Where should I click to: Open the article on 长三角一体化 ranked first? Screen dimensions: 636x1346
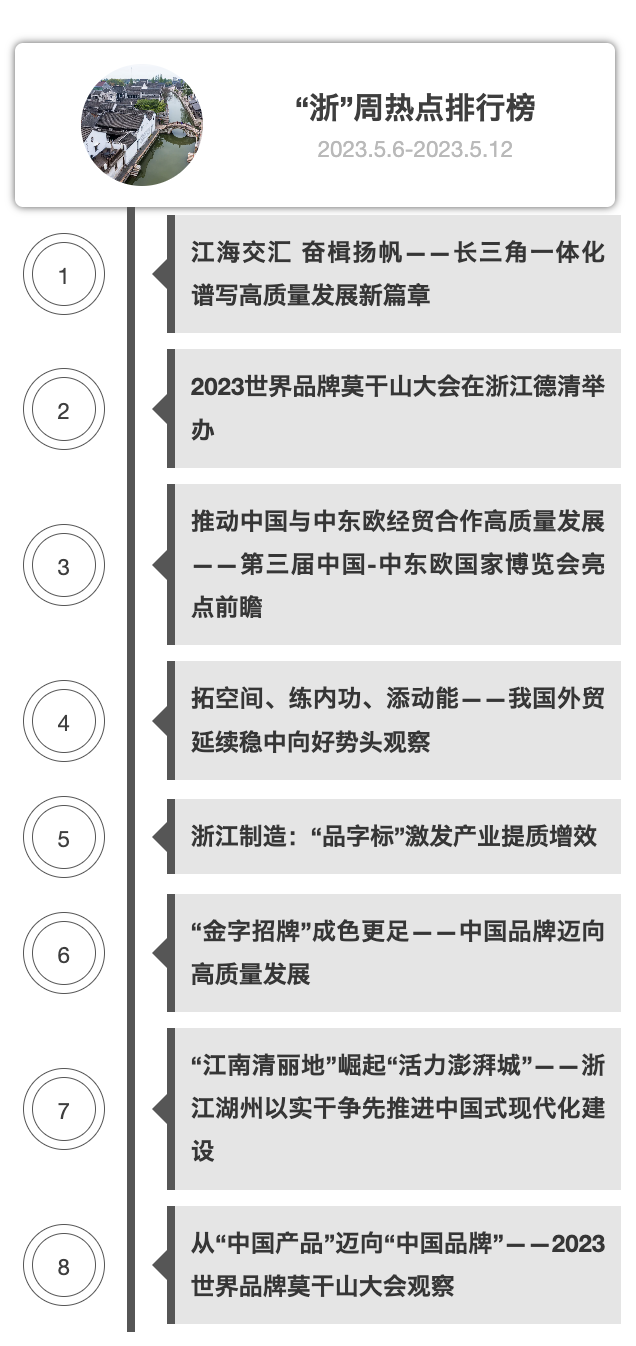397,274
